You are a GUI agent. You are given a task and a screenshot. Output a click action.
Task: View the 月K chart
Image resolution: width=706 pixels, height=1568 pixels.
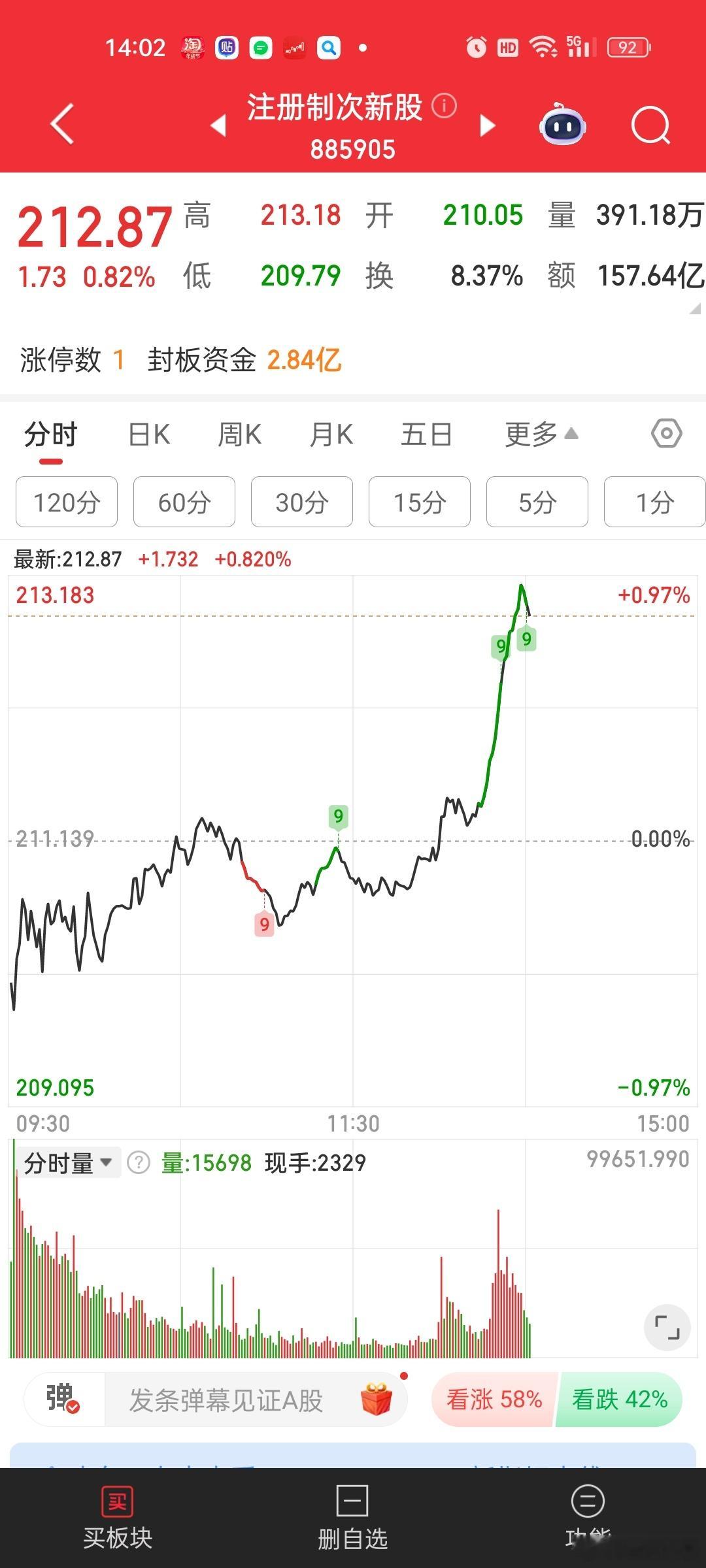(x=331, y=435)
